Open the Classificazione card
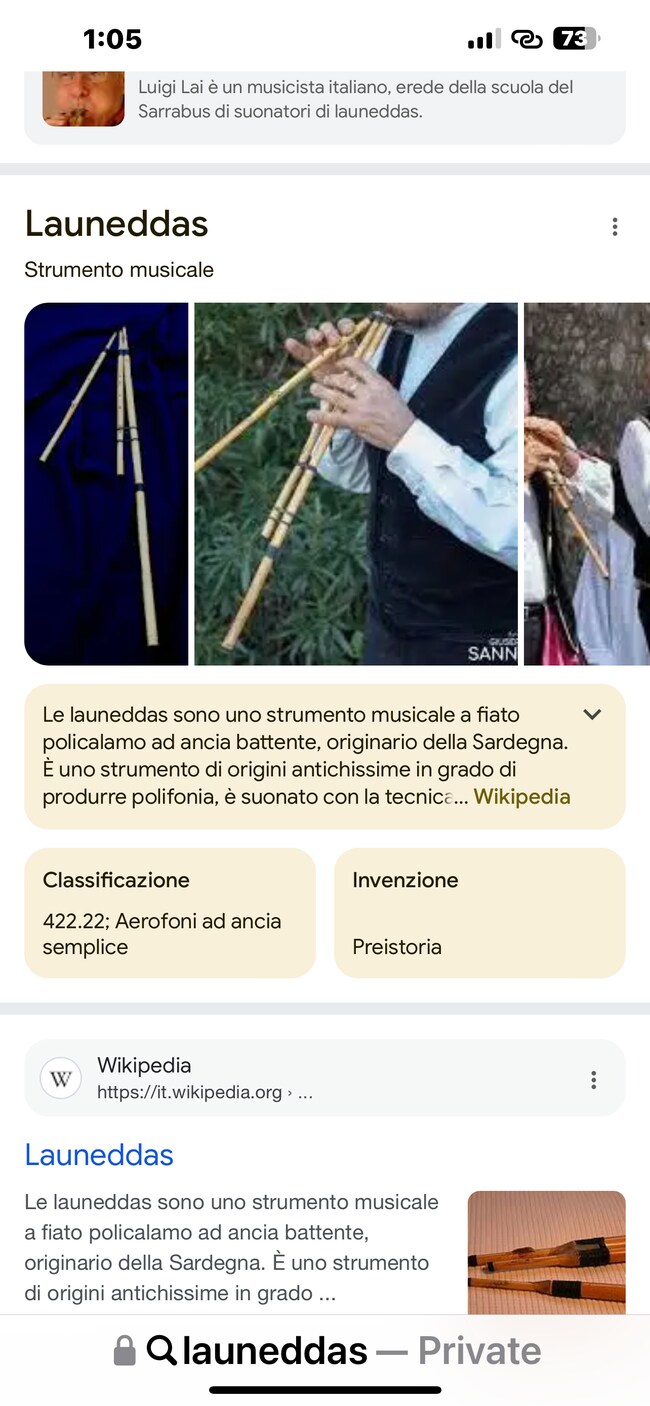The image size is (650, 1406). [170, 913]
